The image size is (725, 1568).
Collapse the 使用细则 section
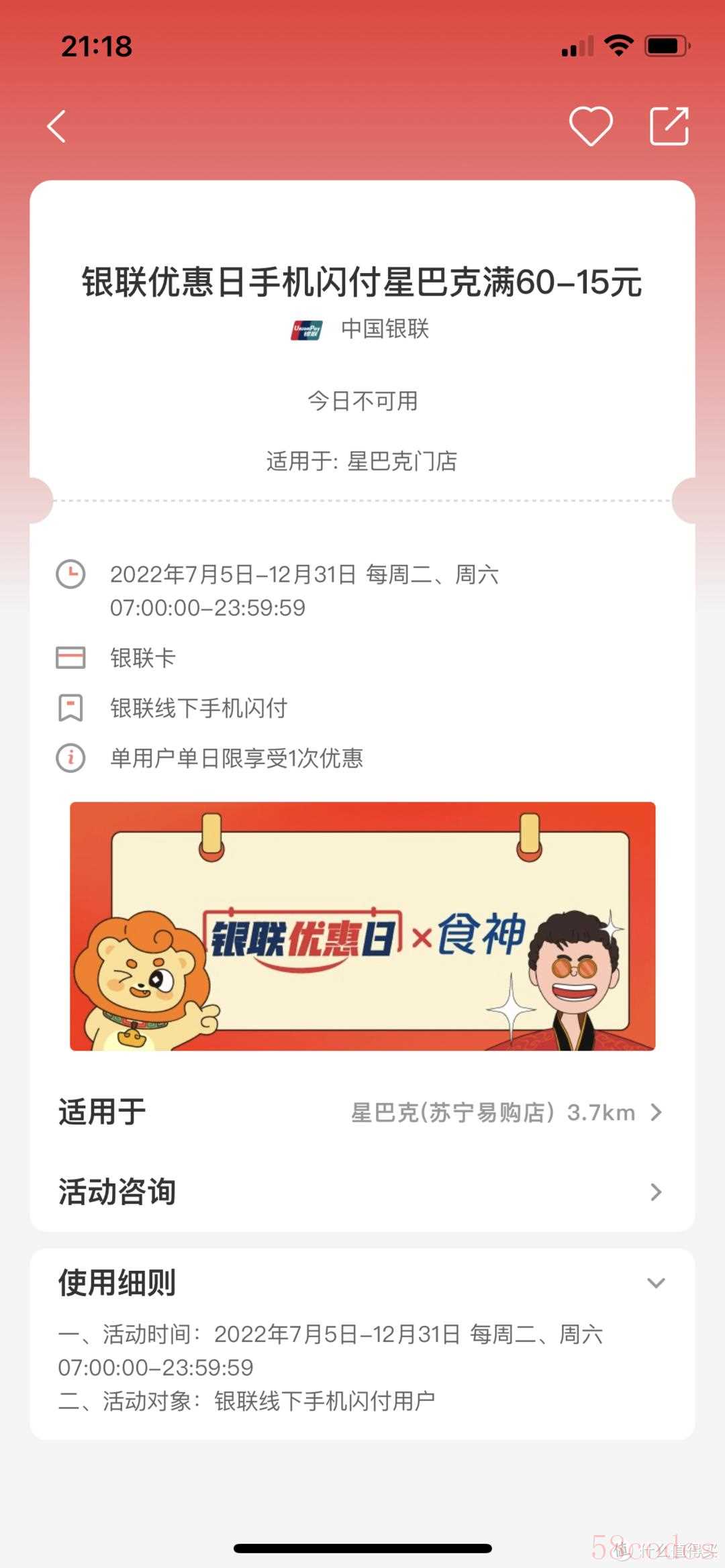655,1283
